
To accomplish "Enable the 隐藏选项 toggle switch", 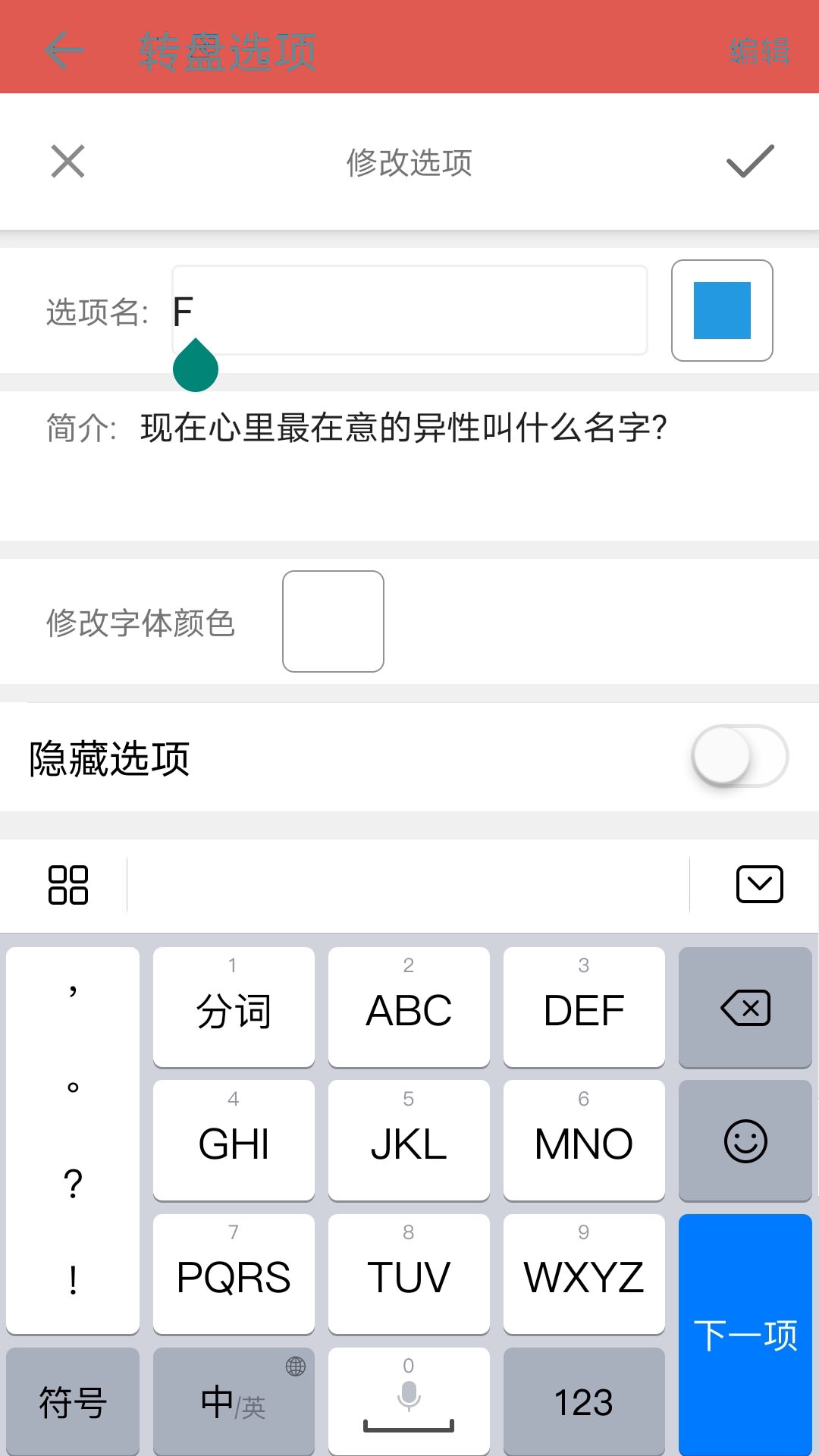I will 739,755.
